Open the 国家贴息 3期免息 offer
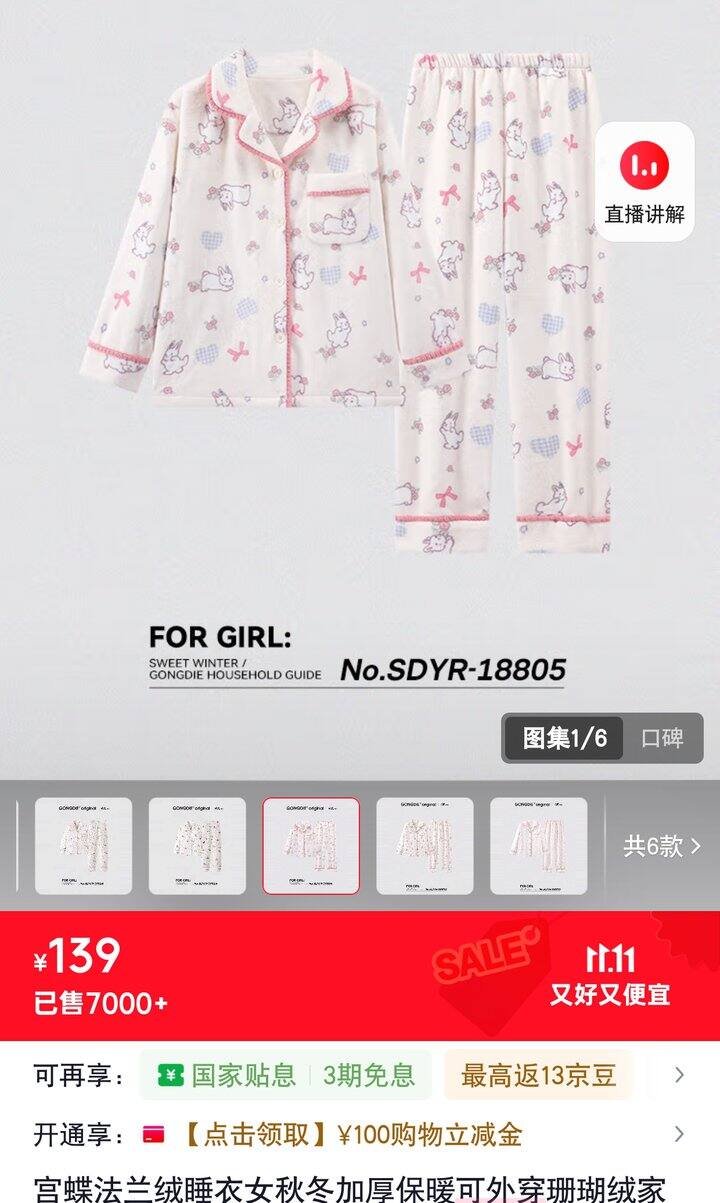Image resolution: width=720 pixels, height=1203 pixels. pyautogui.click(x=286, y=1076)
